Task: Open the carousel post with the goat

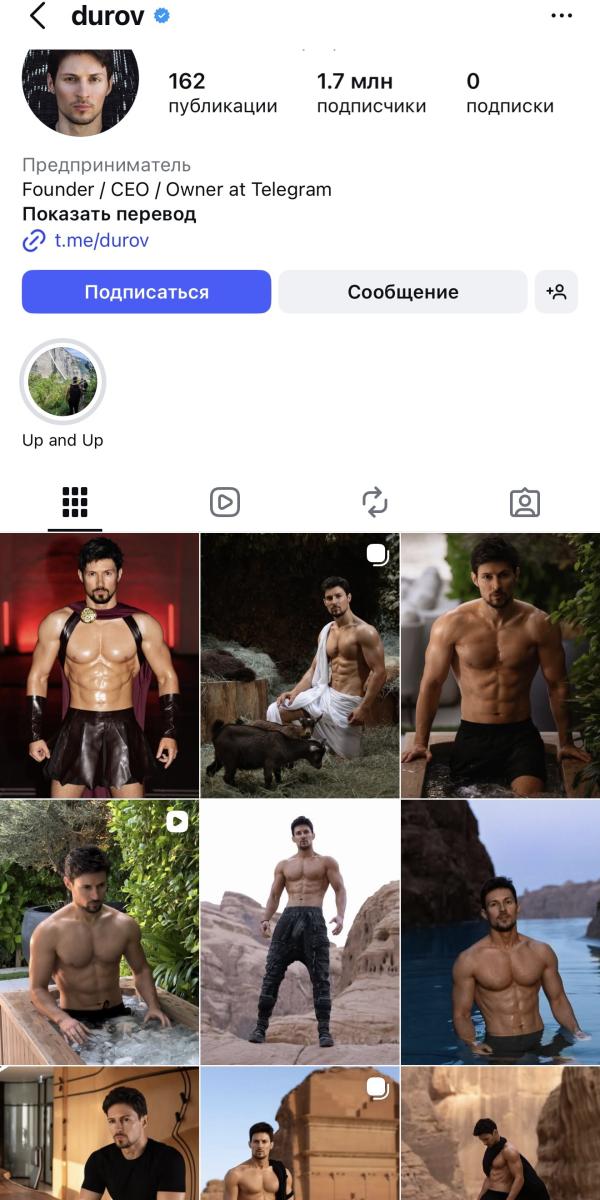Action: pyautogui.click(x=300, y=665)
